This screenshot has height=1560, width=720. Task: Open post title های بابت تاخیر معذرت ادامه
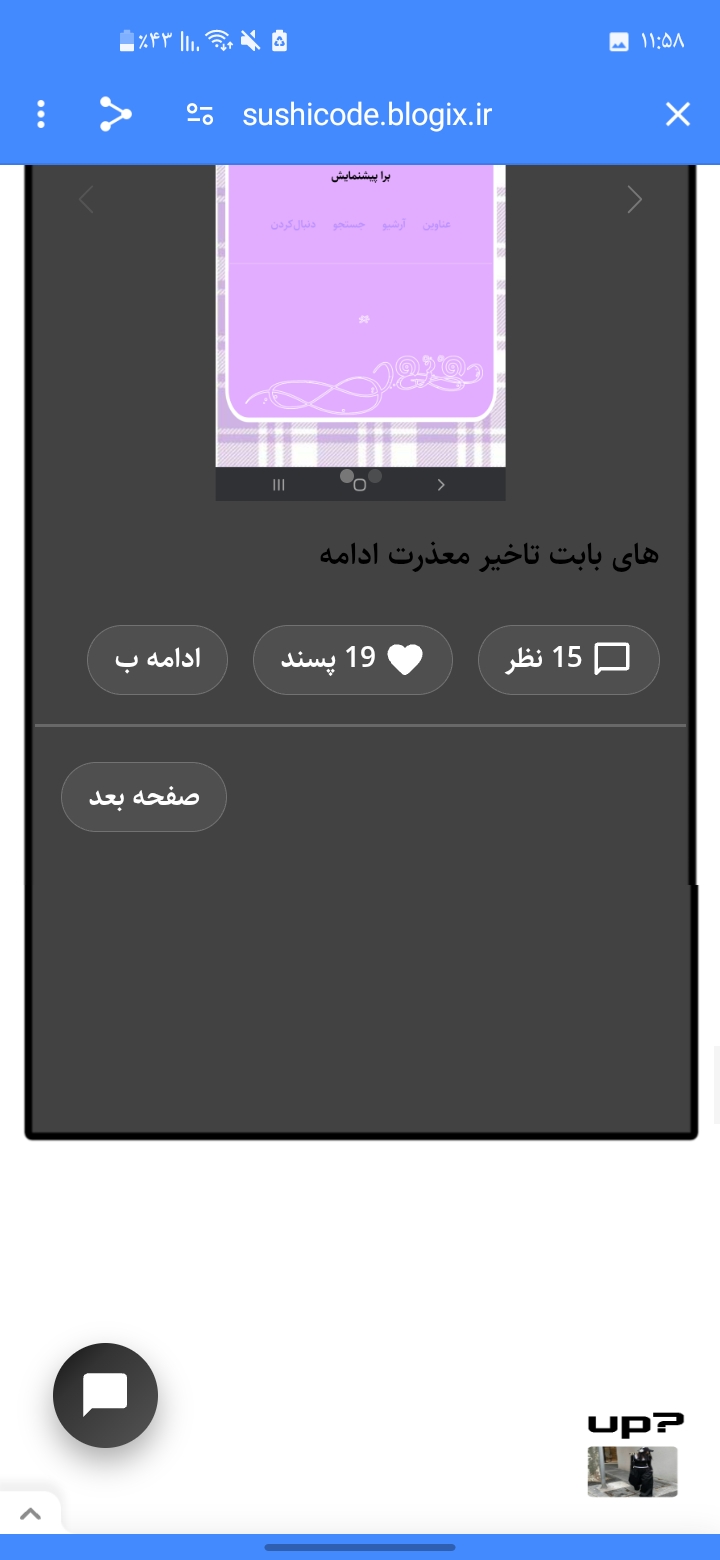(x=489, y=555)
